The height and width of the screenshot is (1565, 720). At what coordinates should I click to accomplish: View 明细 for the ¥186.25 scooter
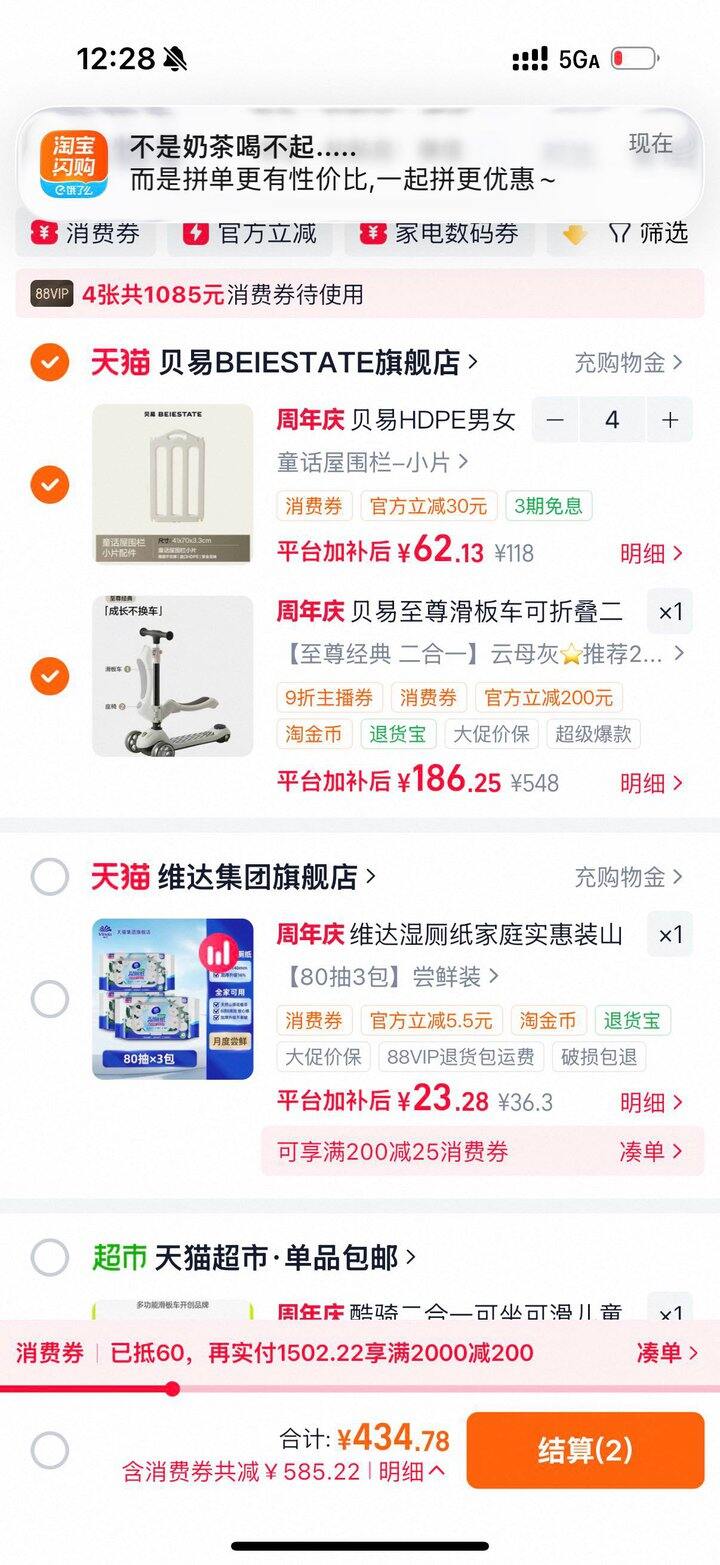[652, 783]
